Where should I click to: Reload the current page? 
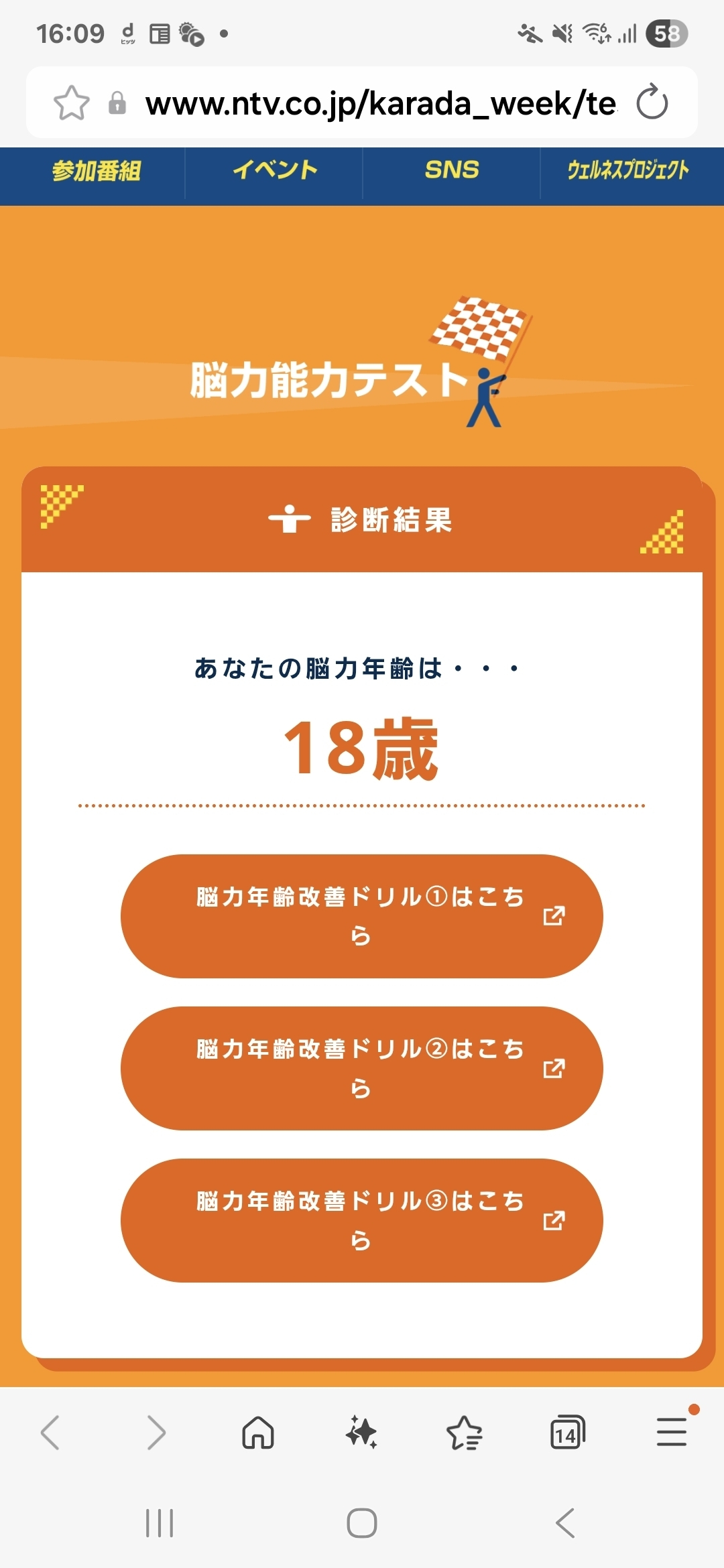point(652,103)
